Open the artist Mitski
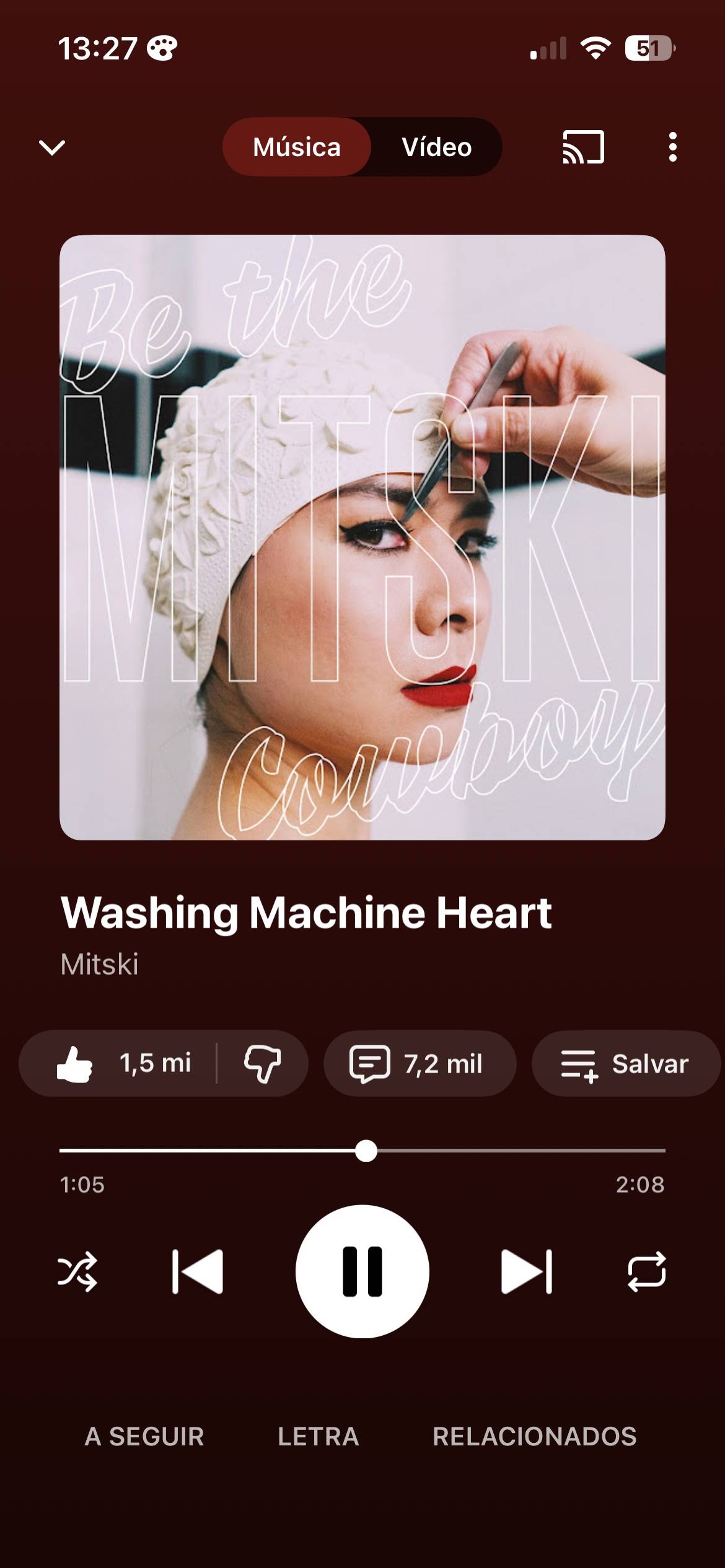This screenshot has width=725, height=1568. (x=100, y=964)
